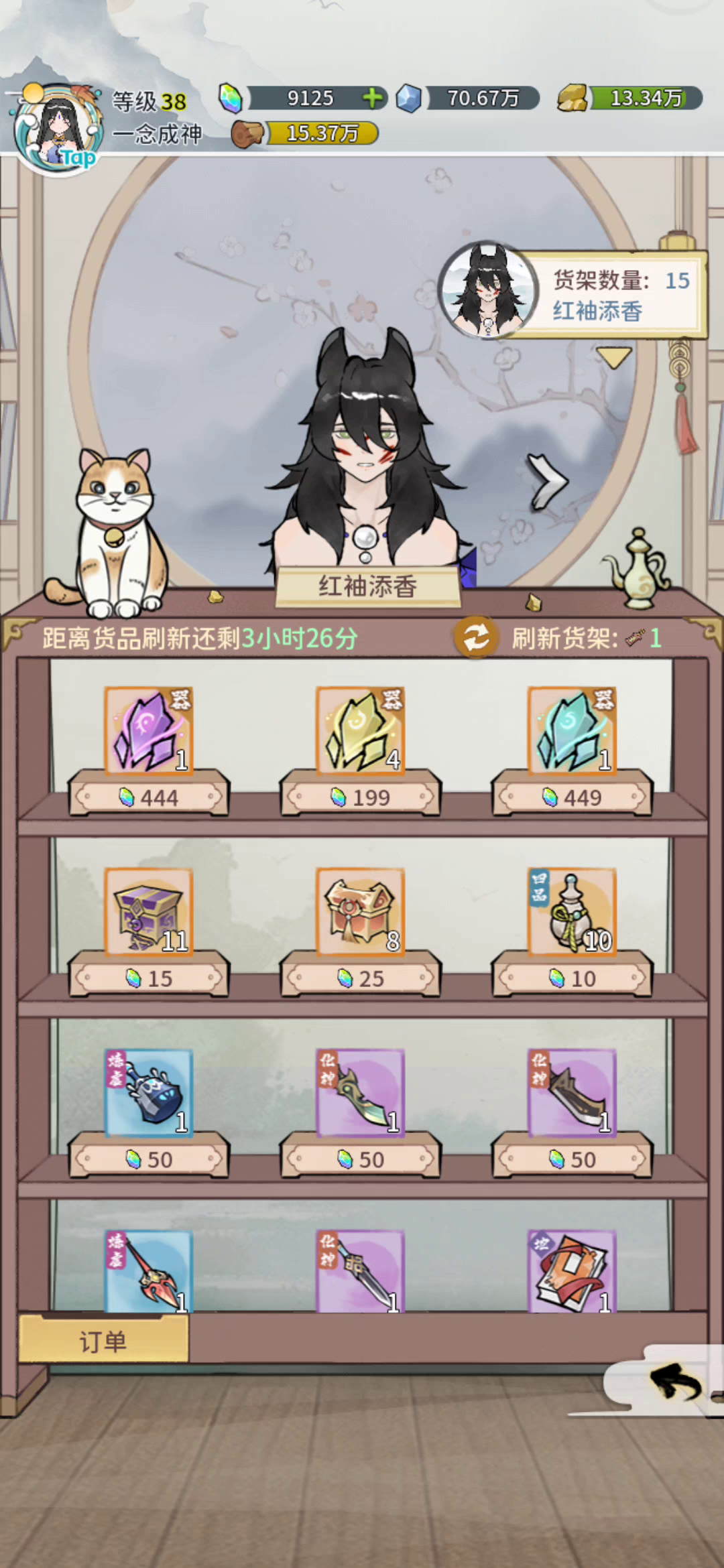Tap the green plus to add gems
This screenshot has width=724, height=1568.
tap(372, 98)
